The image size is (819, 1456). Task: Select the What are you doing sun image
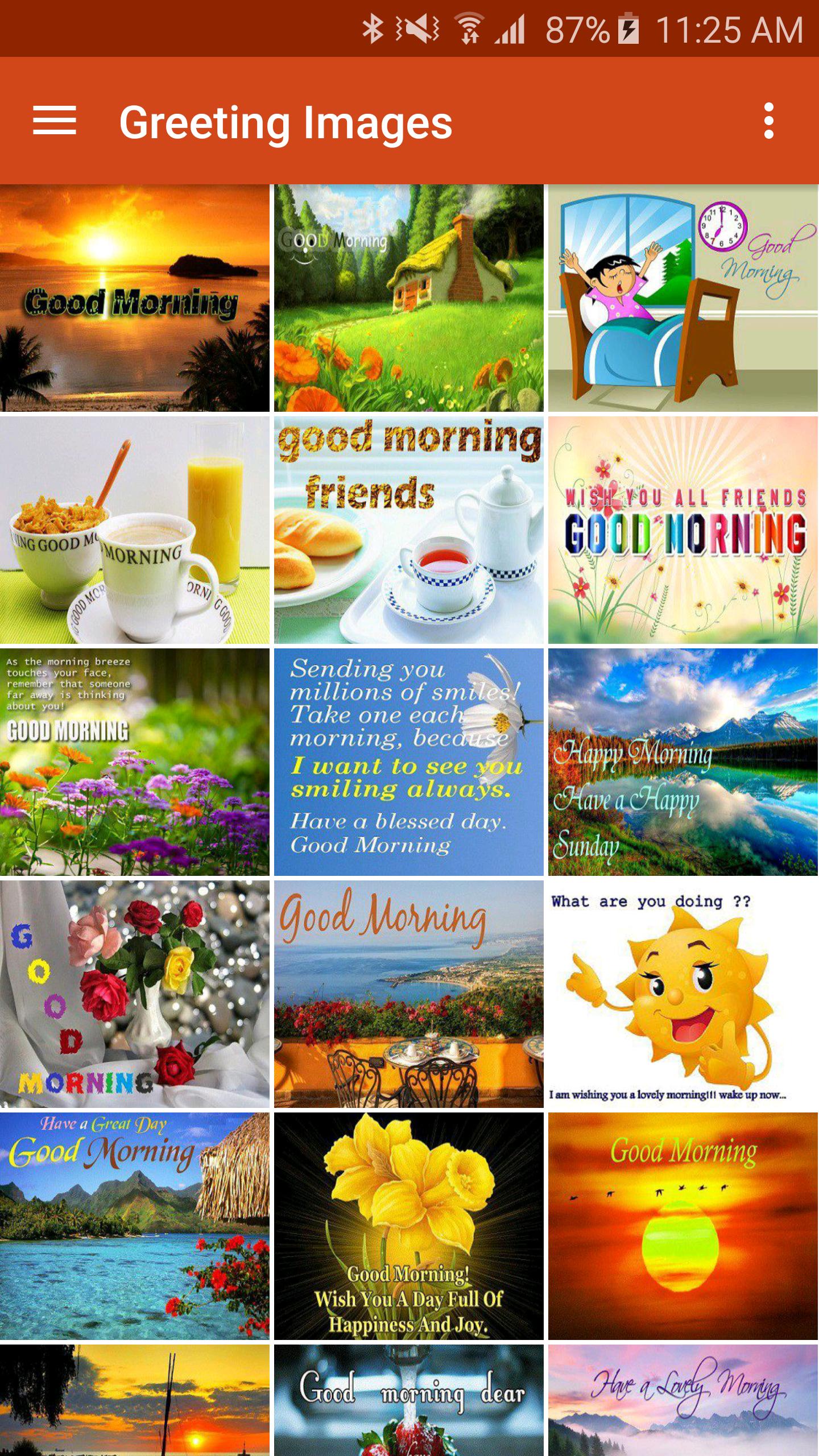[x=682, y=994]
